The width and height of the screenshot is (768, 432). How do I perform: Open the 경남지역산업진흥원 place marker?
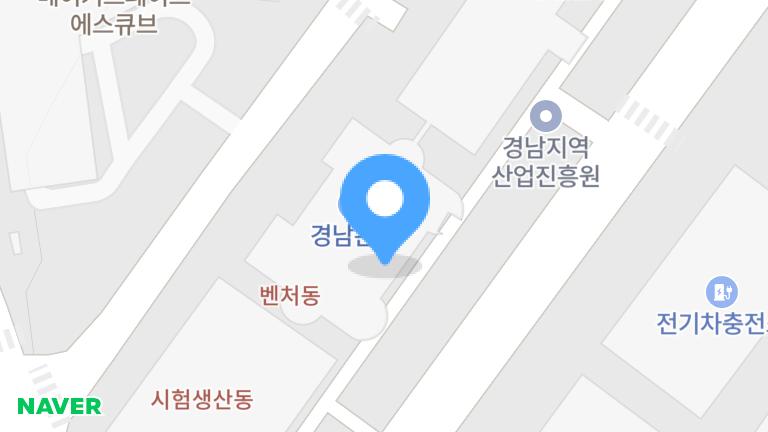pyautogui.click(x=546, y=118)
